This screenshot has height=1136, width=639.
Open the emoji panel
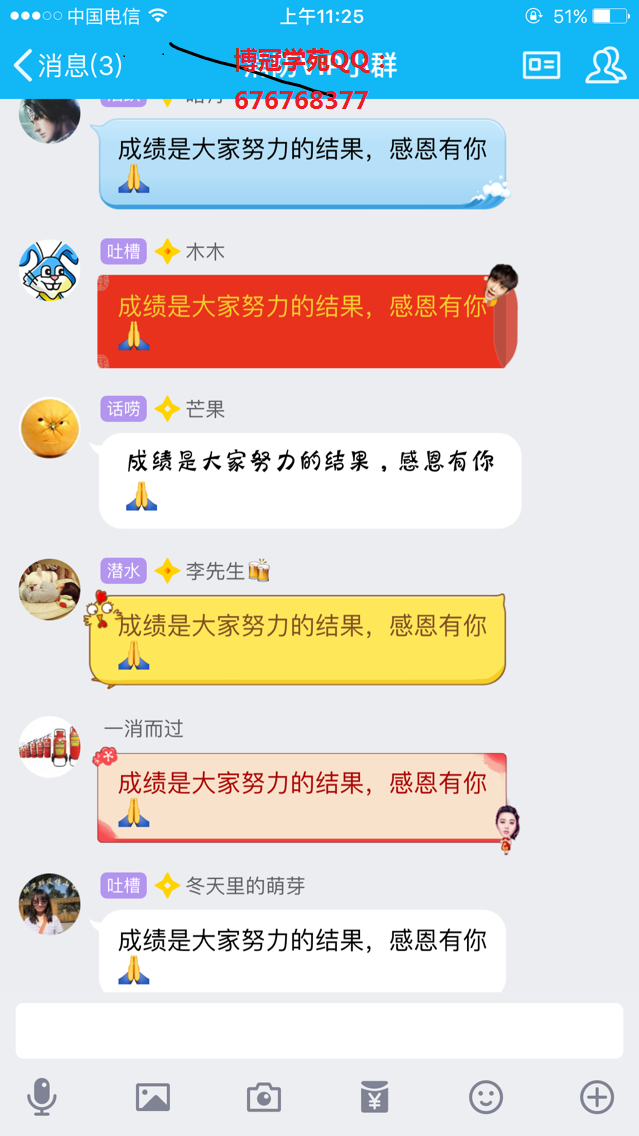tap(486, 1097)
